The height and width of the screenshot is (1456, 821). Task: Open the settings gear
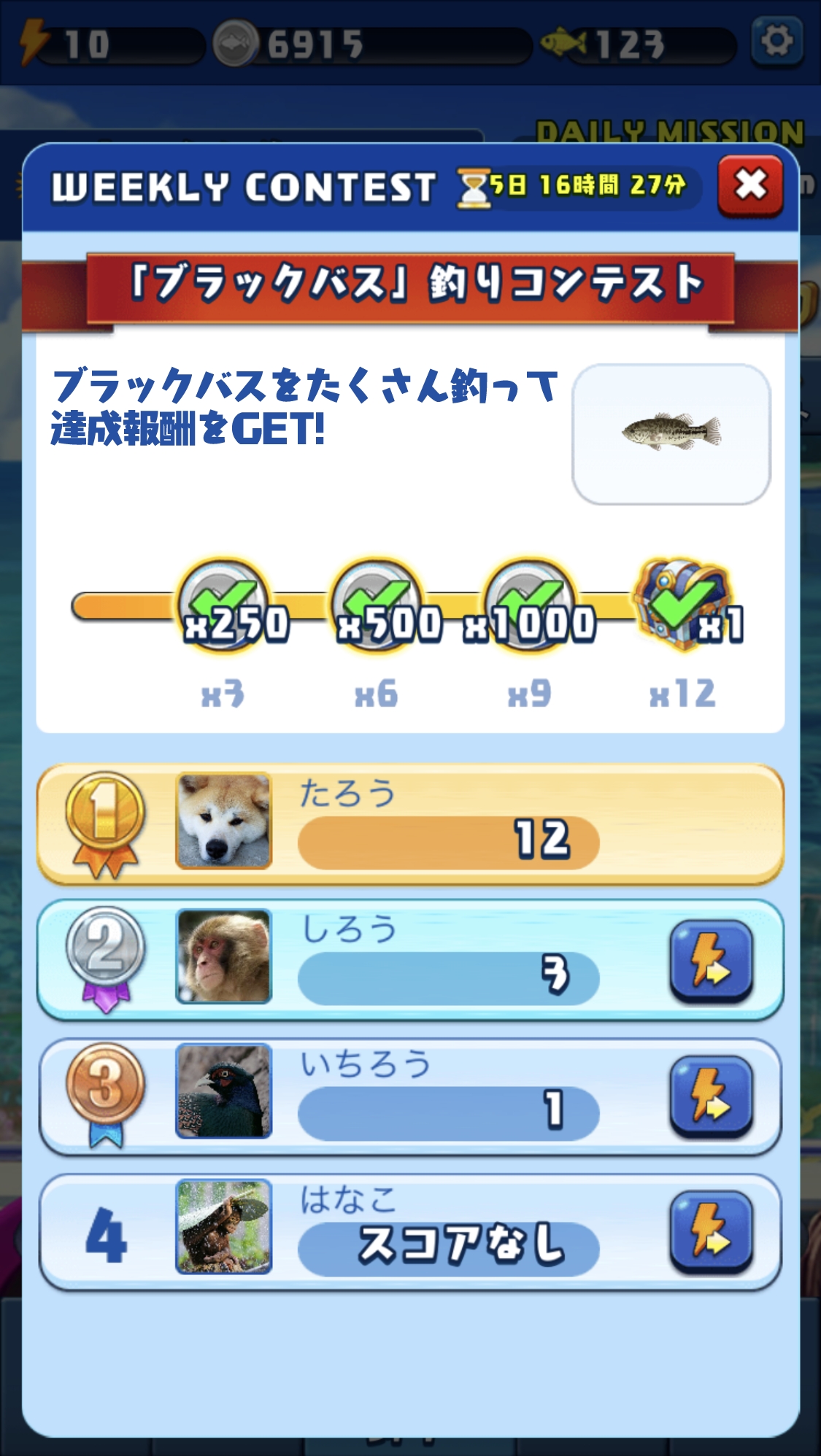tap(776, 42)
